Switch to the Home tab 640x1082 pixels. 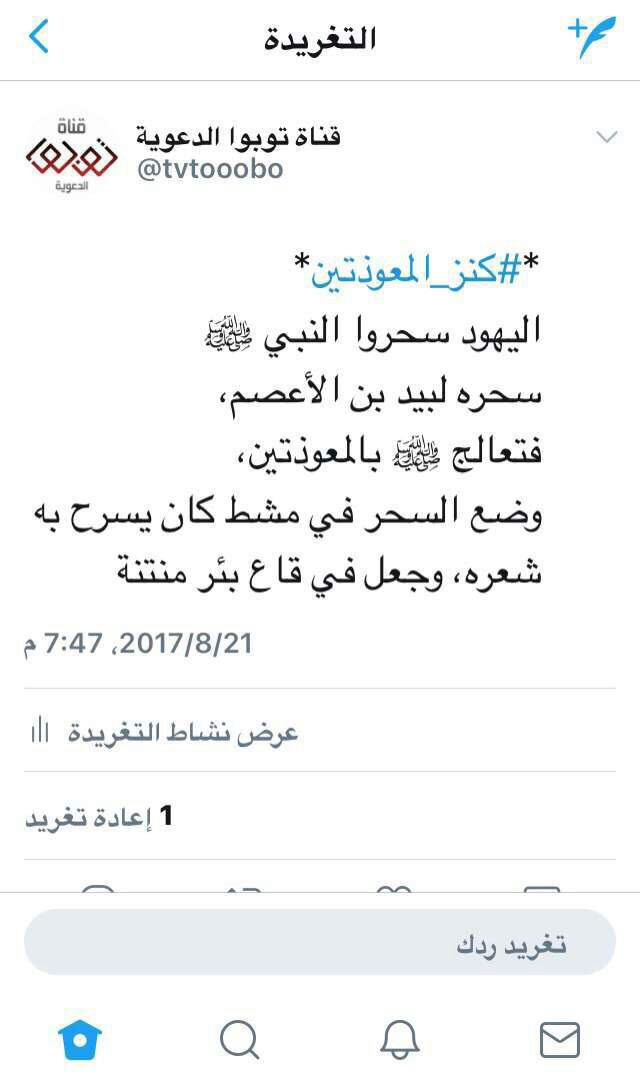[x=81, y=1040]
